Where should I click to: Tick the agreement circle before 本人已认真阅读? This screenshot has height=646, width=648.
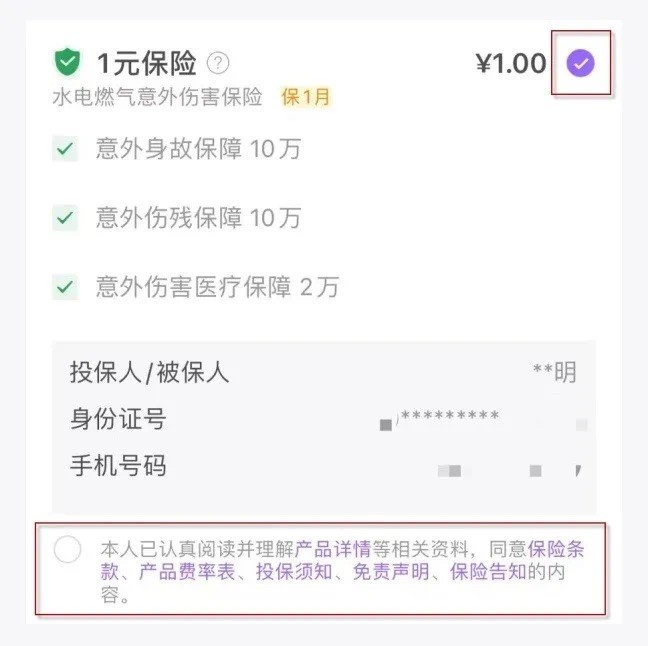coord(68,550)
